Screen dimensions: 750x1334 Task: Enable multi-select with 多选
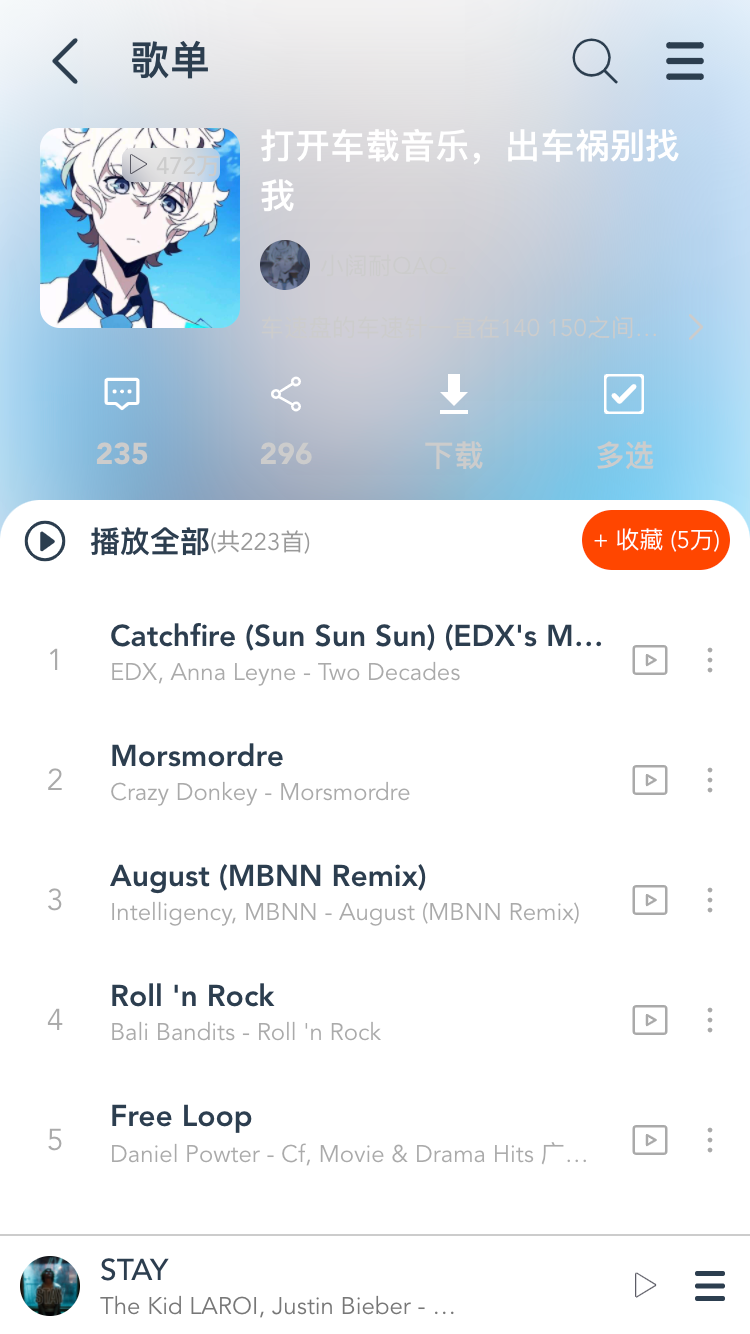click(624, 422)
